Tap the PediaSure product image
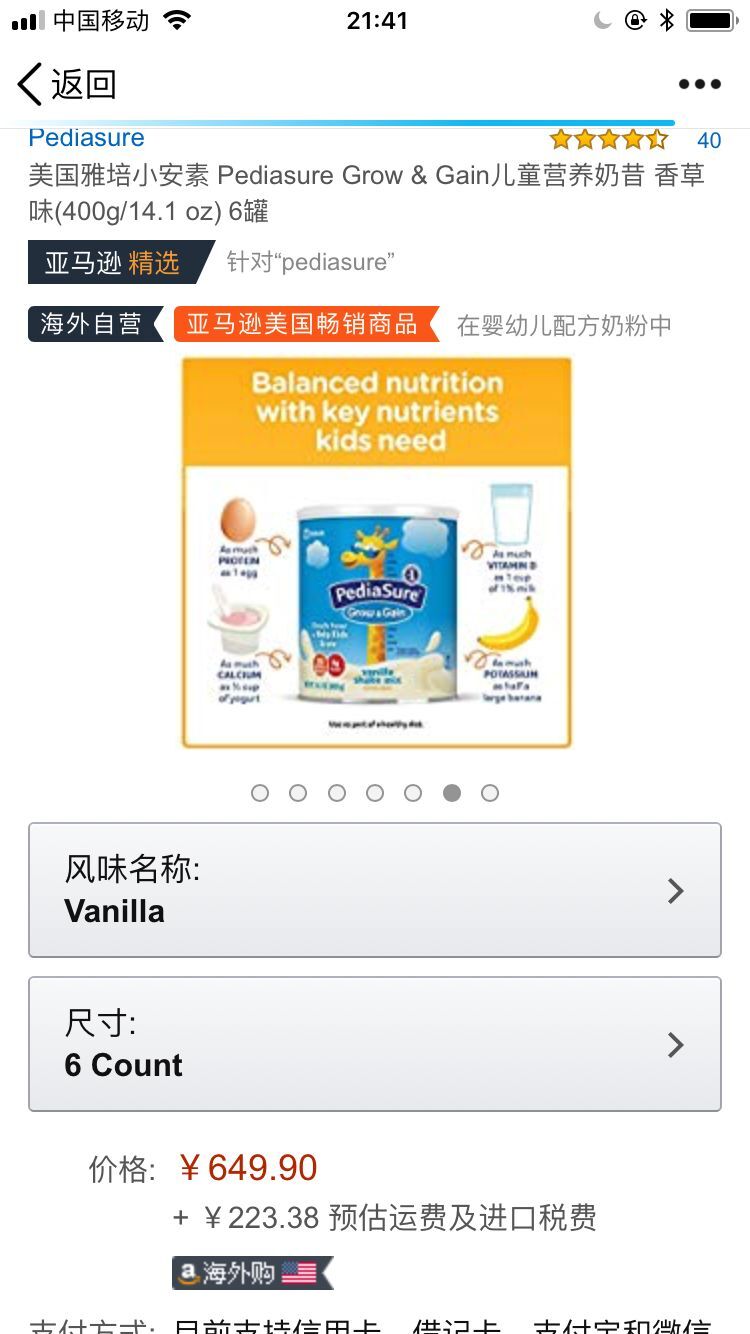This screenshot has width=750, height=1334. 374,555
